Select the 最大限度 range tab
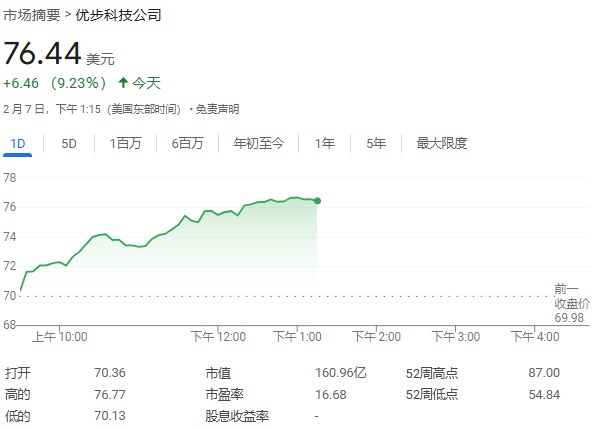601x430 pixels. [x=441, y=143]
